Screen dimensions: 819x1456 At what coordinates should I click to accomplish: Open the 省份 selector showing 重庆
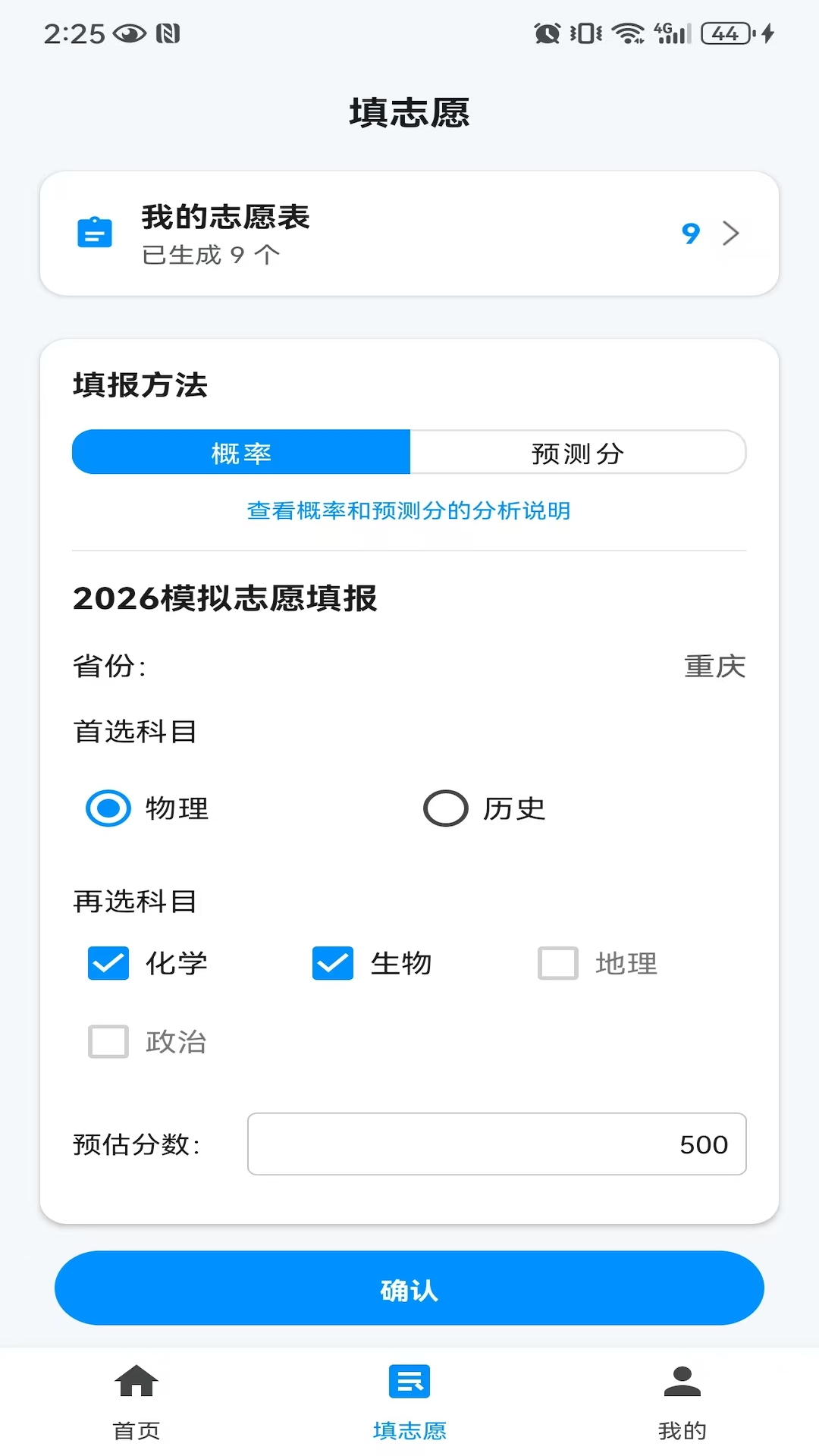pos(714,667)
